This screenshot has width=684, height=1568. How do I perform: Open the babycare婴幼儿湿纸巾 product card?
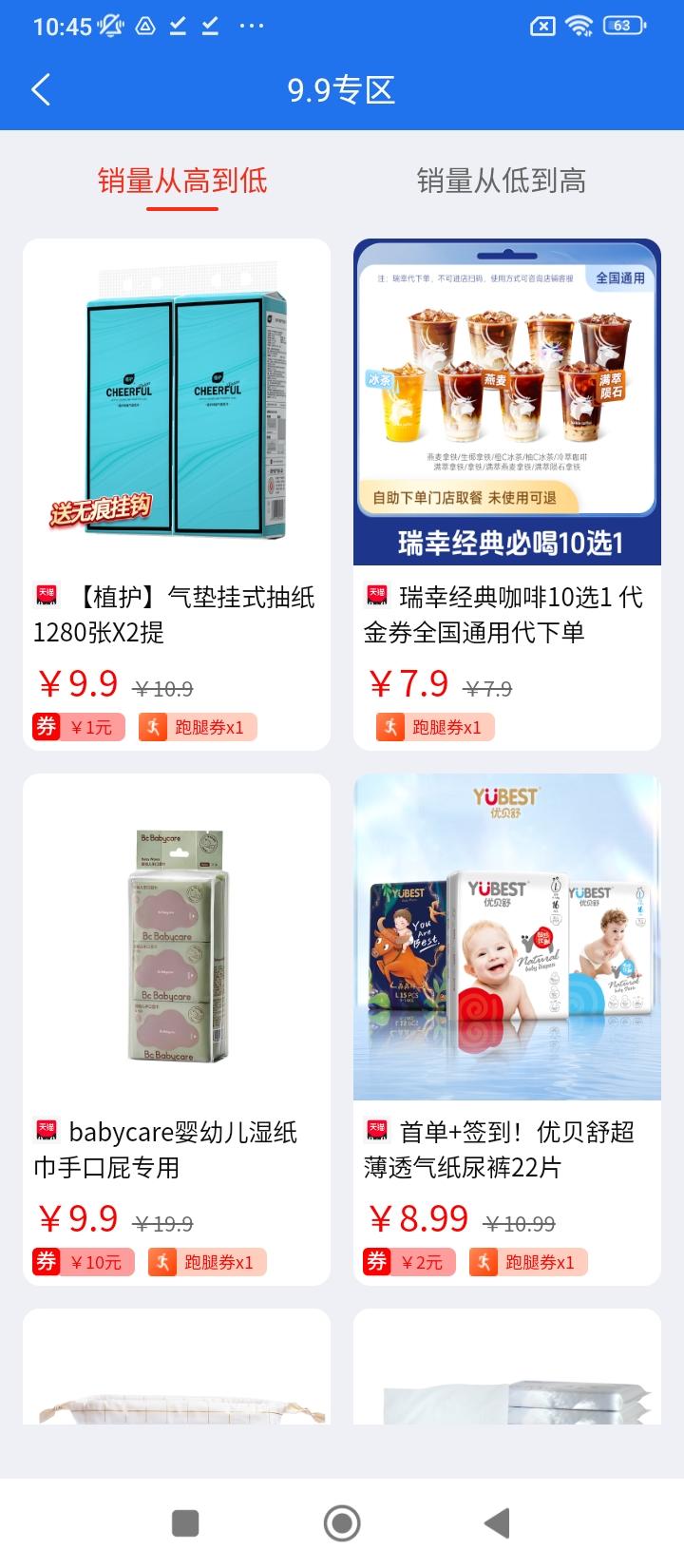177,1028
